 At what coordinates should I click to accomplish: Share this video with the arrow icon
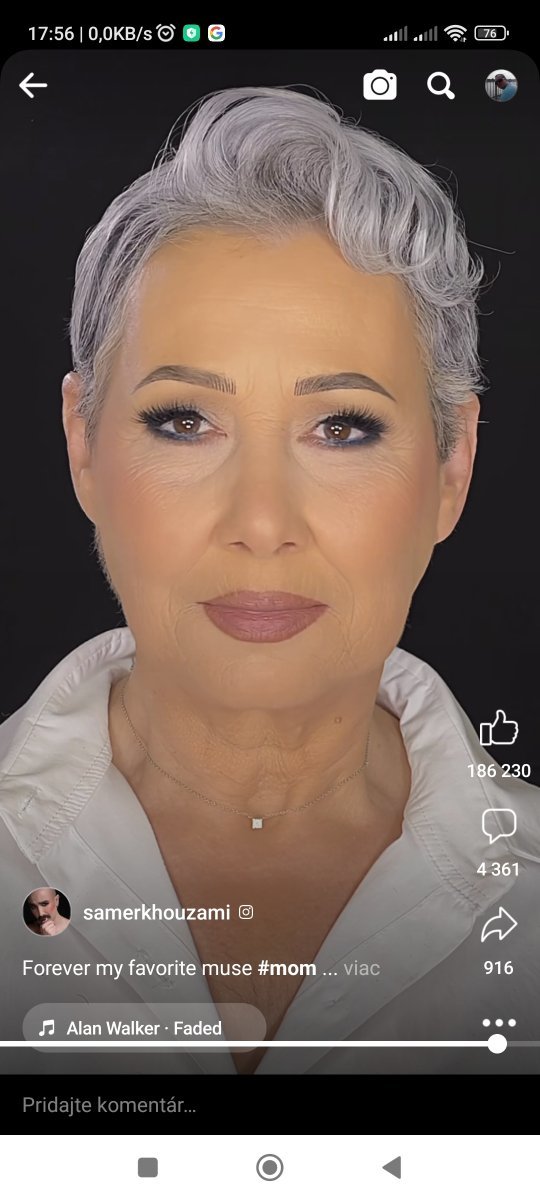tap(498, 925)
